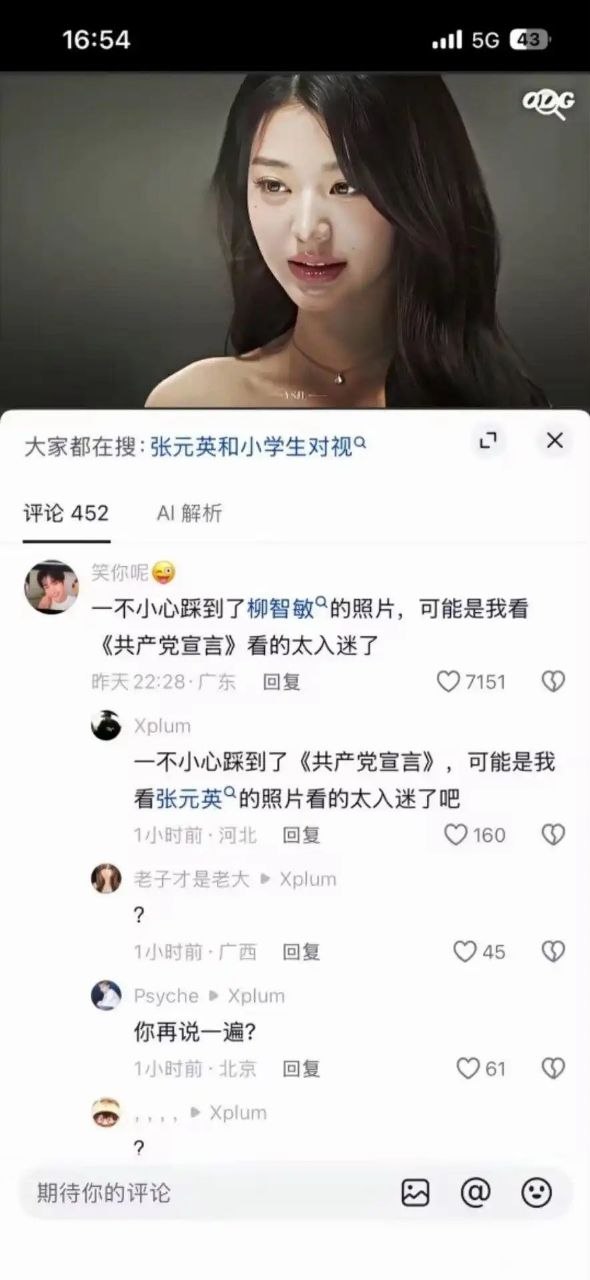
Task: Focus the 期待你的评论 comment field
Action: point(200,1192)
